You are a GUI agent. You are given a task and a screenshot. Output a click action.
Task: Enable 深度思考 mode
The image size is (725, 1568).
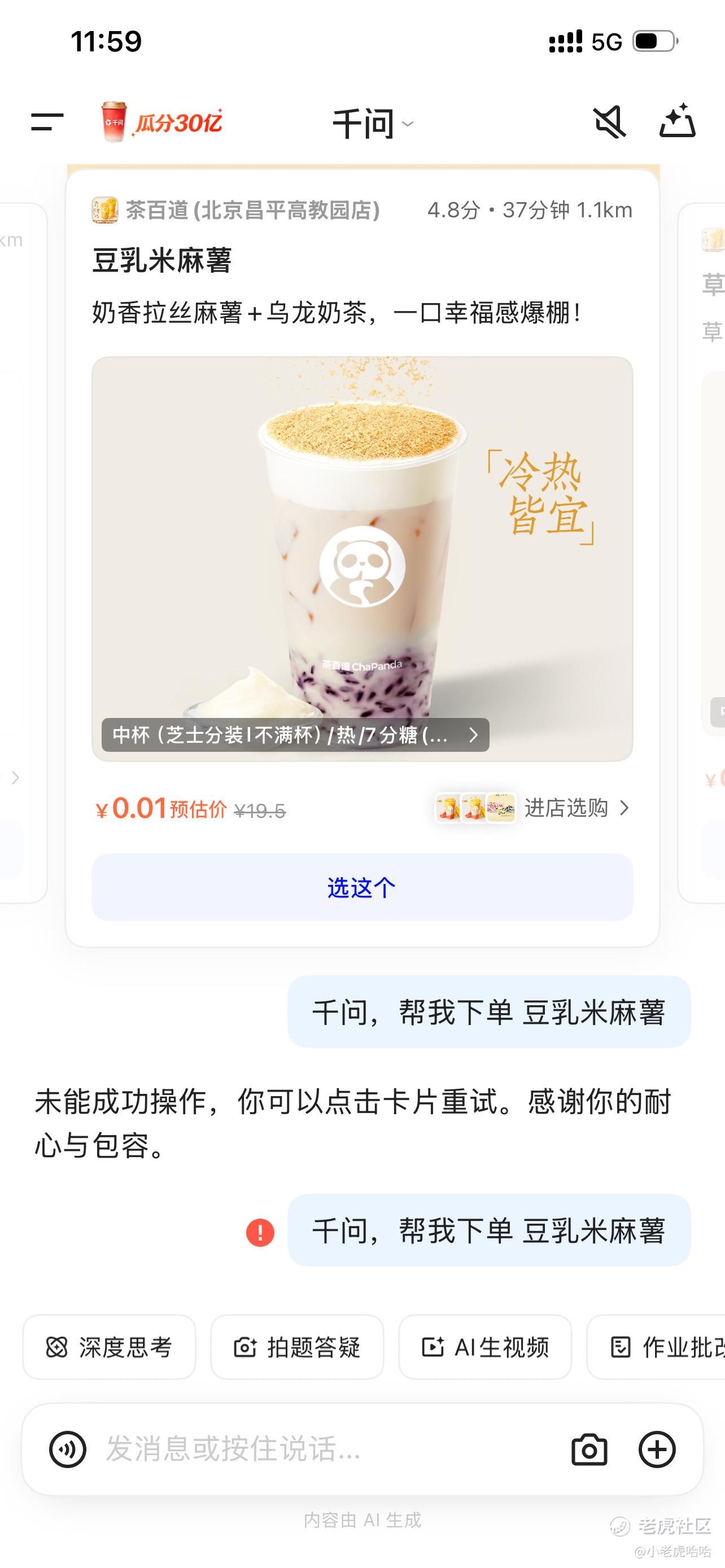(x=110, y=1347)
